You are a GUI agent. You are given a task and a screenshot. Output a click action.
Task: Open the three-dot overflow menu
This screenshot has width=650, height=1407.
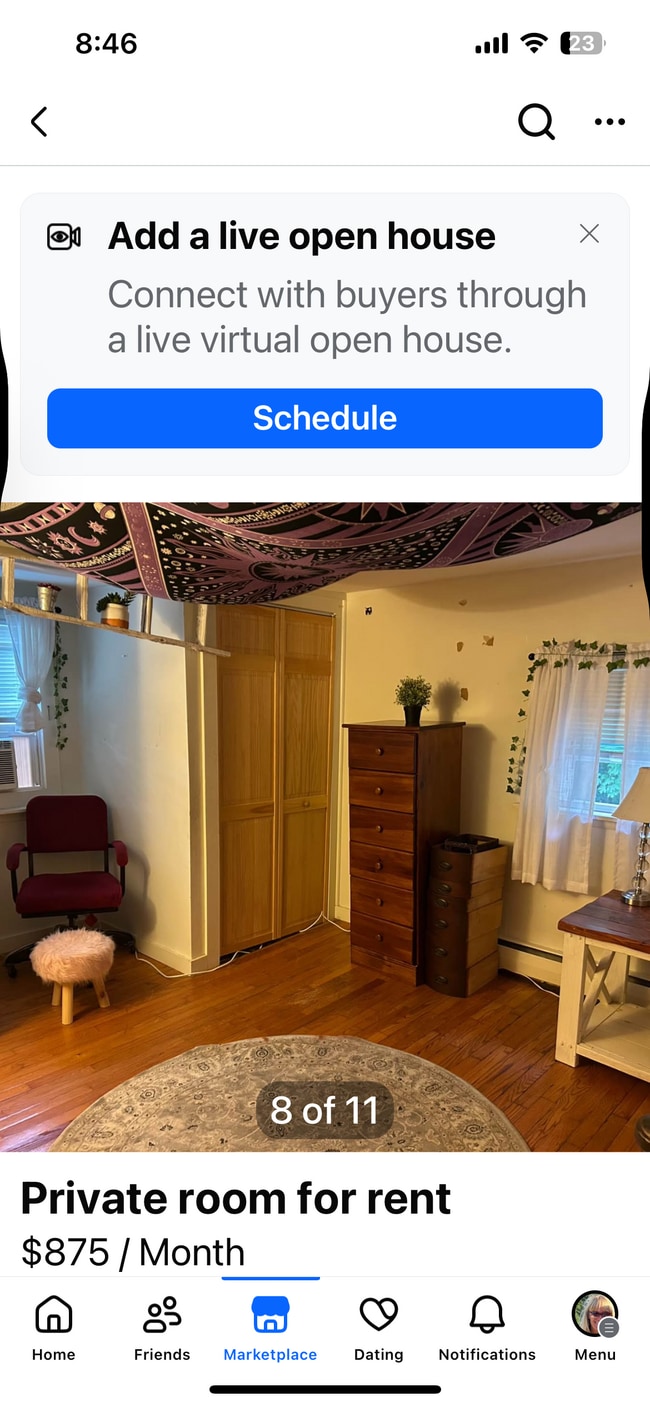pos(609,122)
